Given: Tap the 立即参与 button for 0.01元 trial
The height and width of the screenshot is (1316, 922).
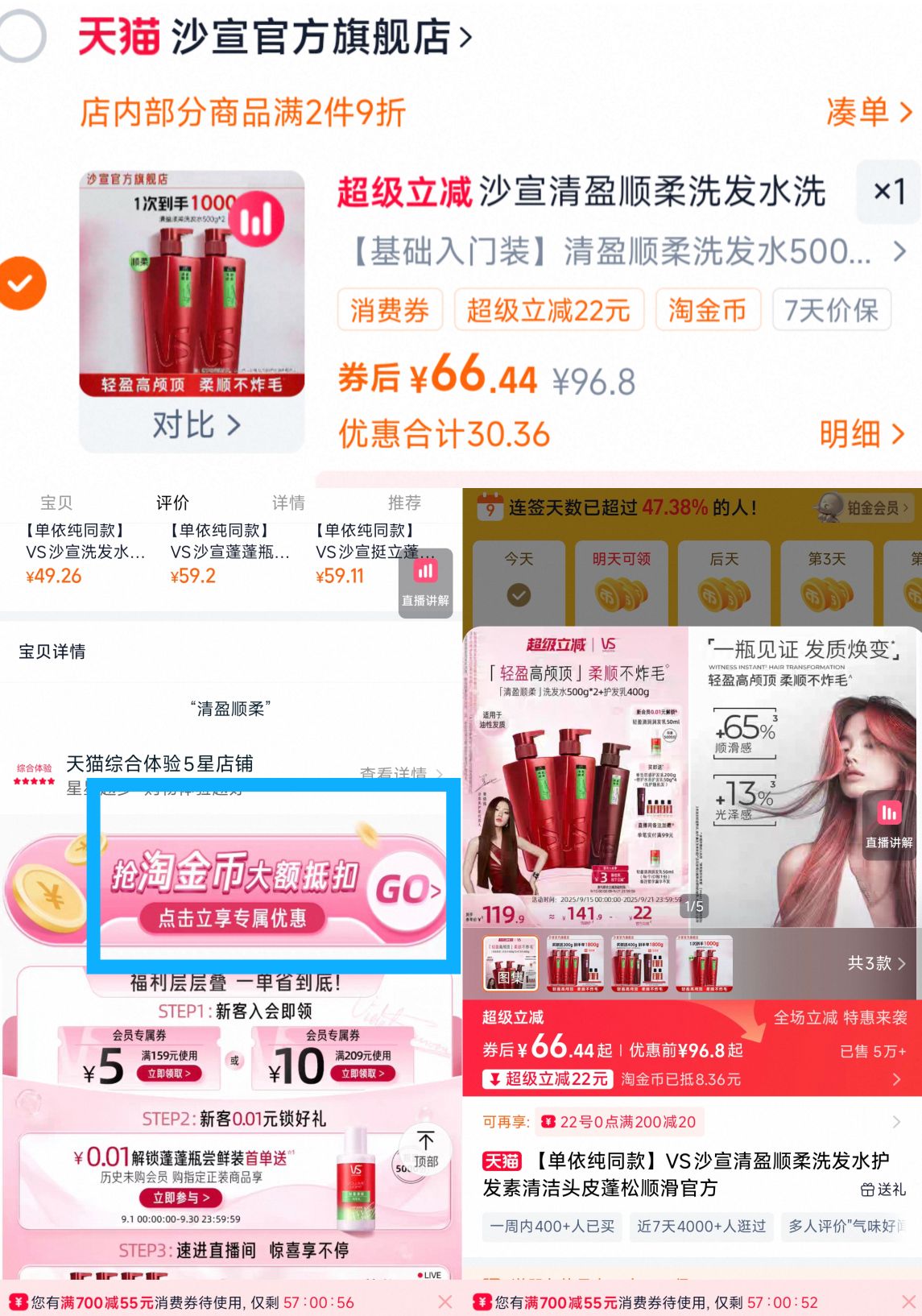Looking at the screenshot, I should pyautogui.click(x=181, y=1198).
